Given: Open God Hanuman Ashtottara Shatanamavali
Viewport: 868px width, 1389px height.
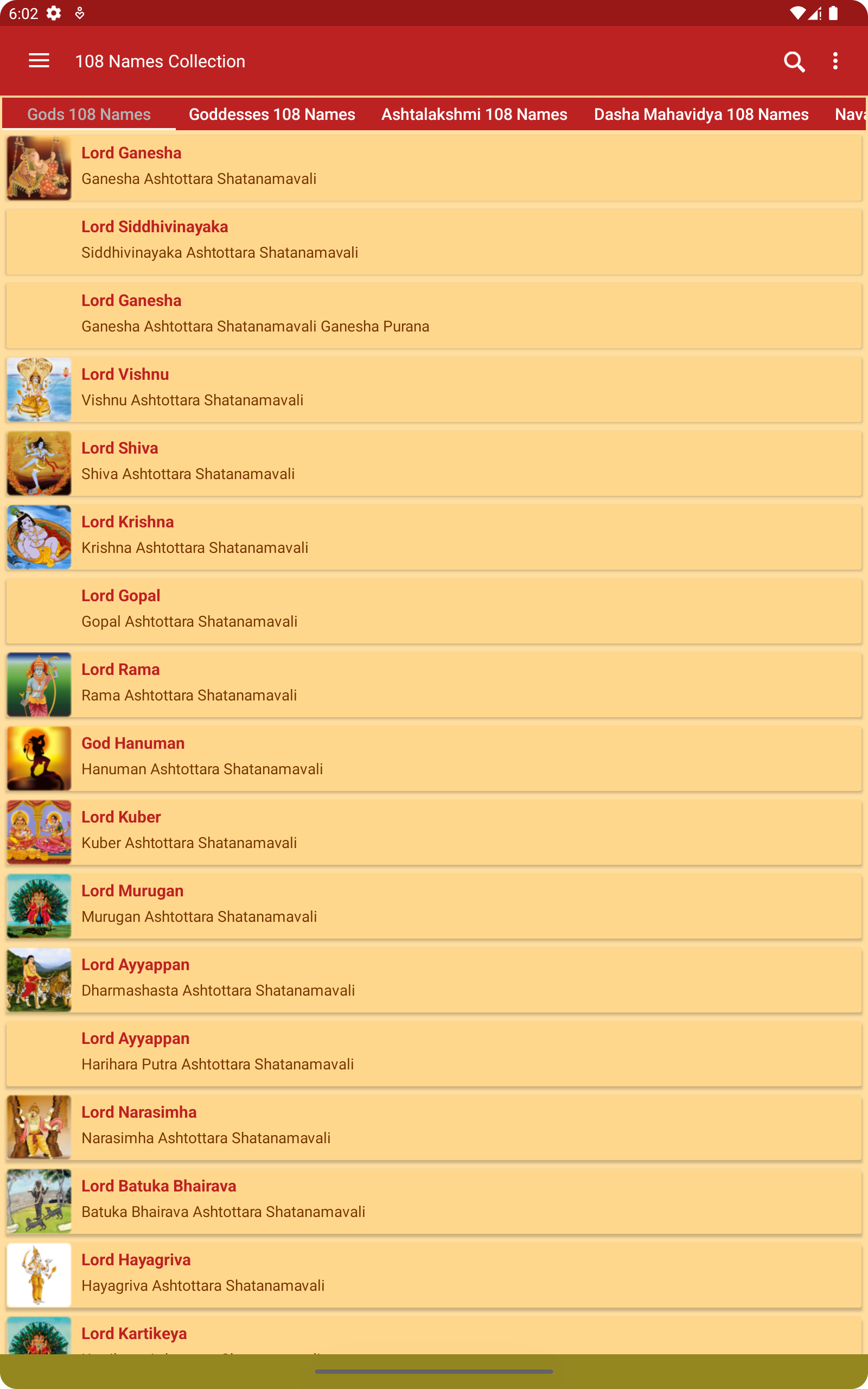Looking at the screenshot, I should pyautogui.click(x=433, y=757).
